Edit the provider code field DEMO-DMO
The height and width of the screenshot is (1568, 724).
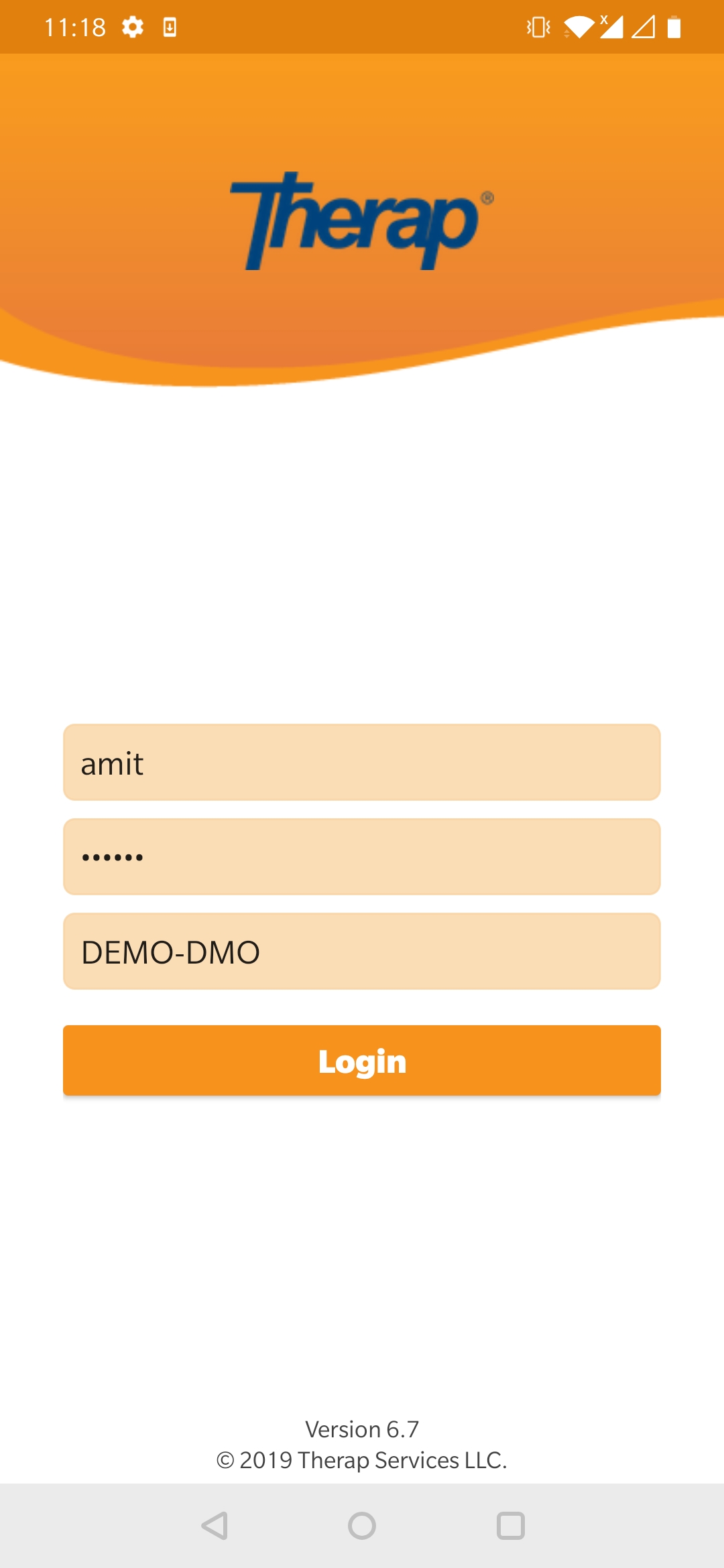point(362,951)
